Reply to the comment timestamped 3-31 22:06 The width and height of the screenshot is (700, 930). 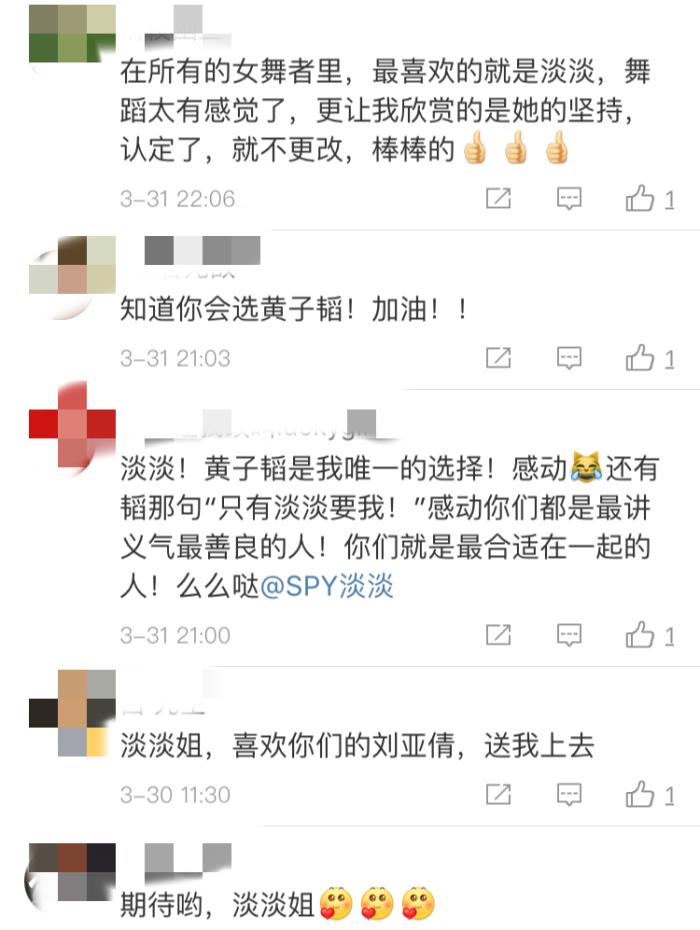pyautogui.click(x=569, y=199)
